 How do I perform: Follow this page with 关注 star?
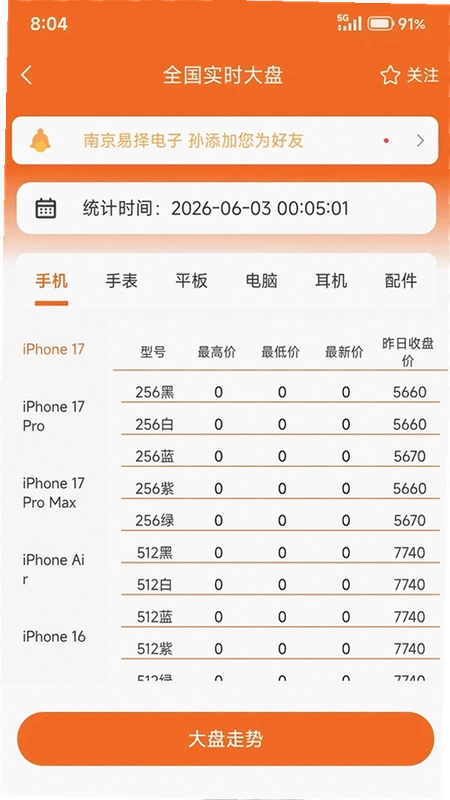tap(409, 76)
